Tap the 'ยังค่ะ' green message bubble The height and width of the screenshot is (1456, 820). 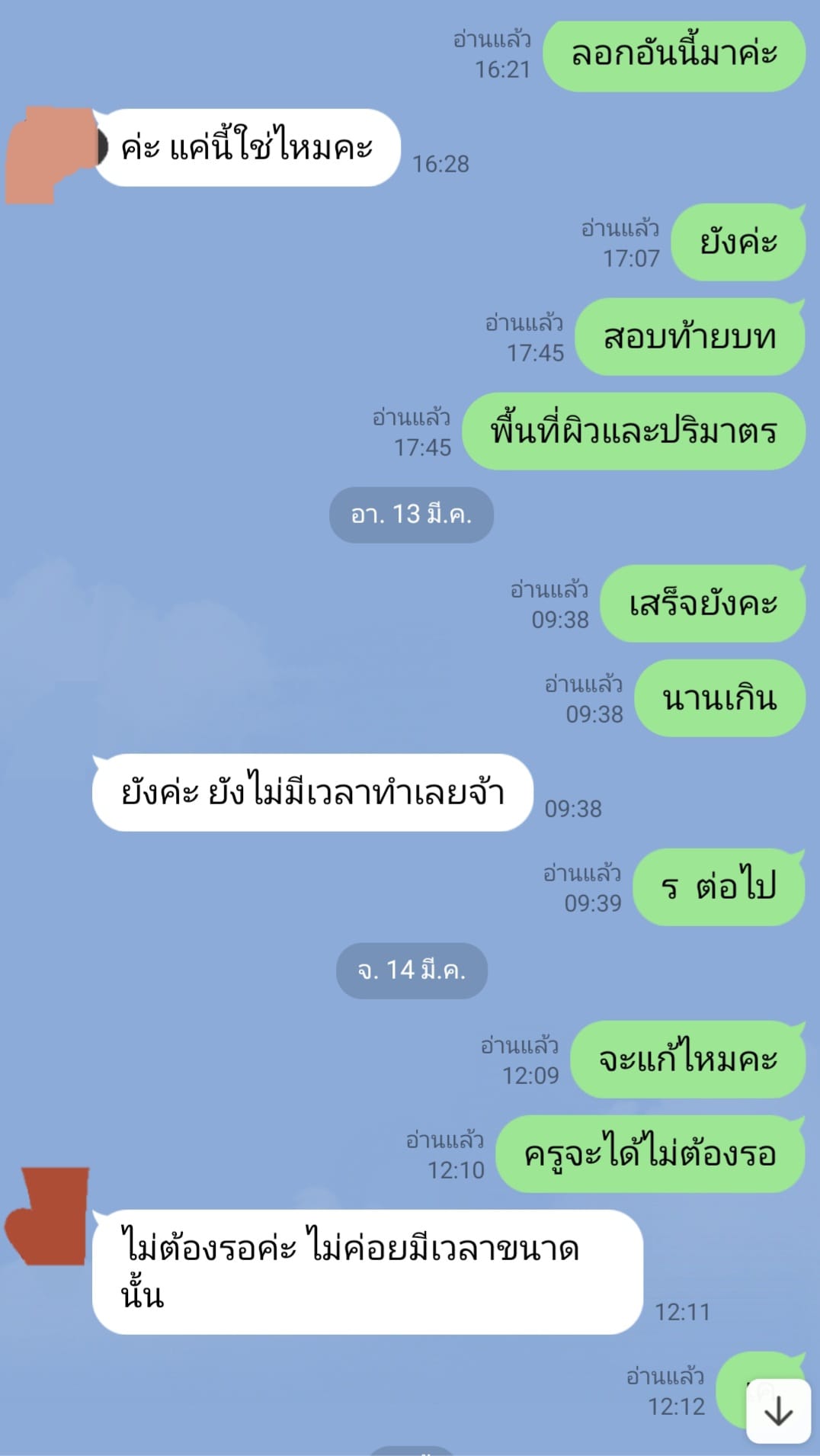[x=738, y=242]
